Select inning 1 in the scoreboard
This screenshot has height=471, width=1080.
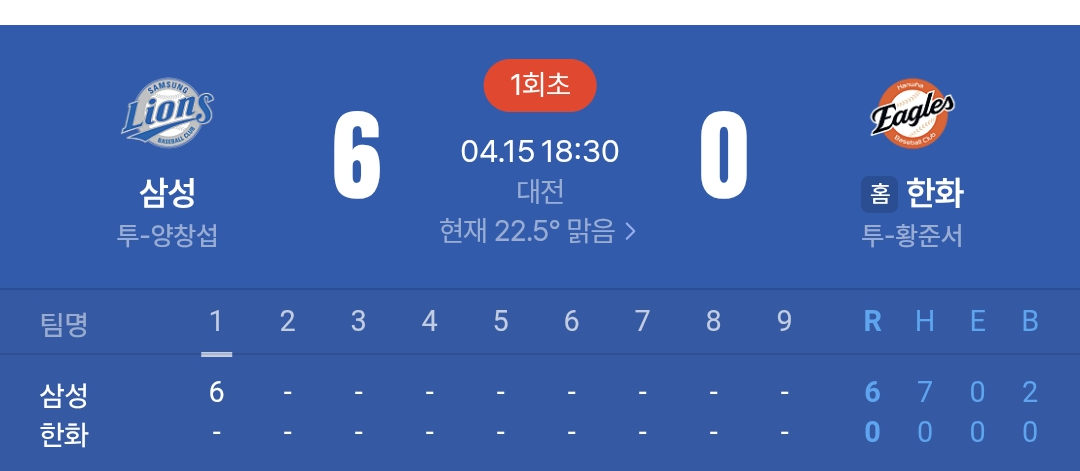[216, 322]
